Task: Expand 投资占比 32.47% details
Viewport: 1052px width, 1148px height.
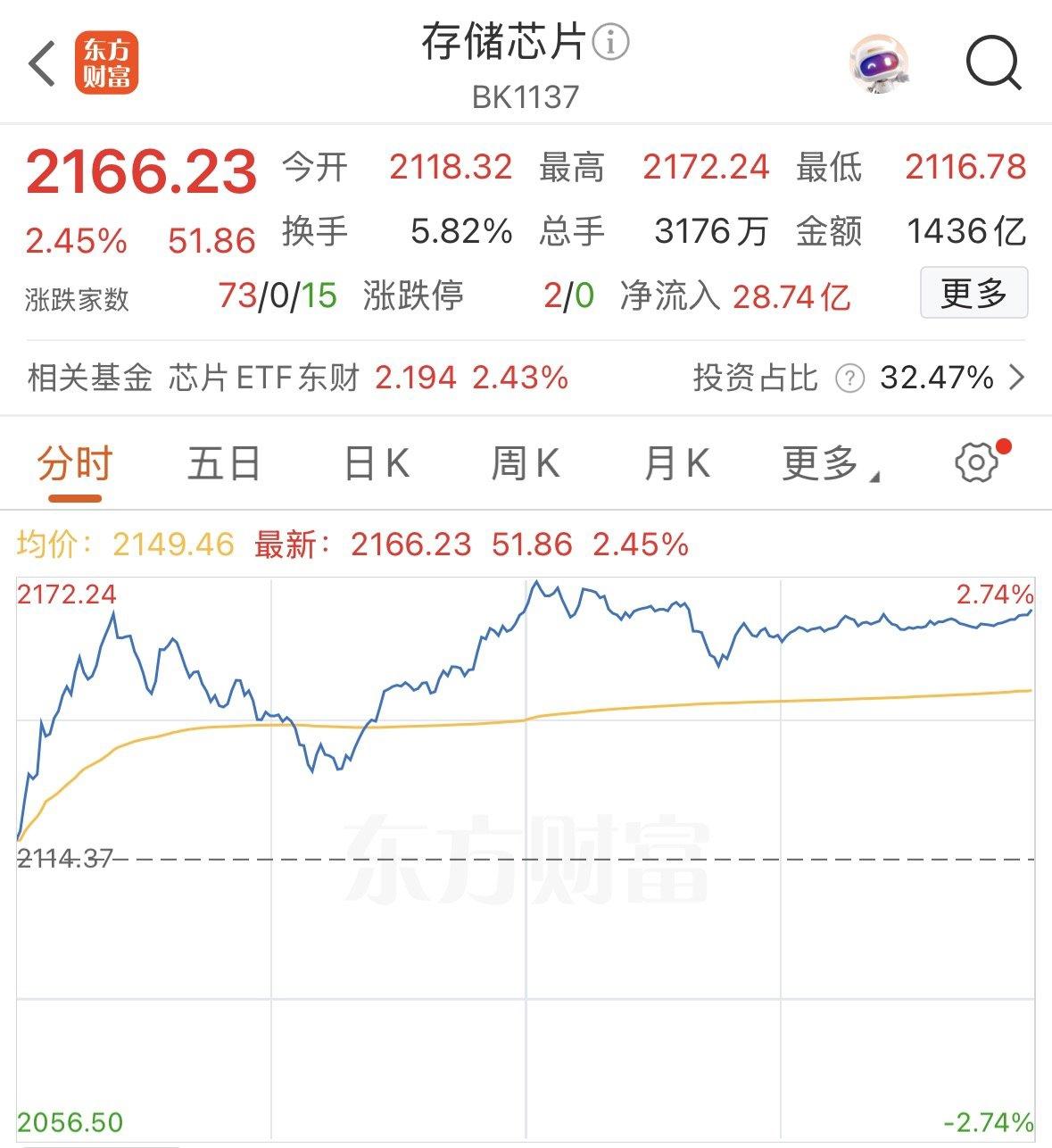Action: click(1016, 379)
